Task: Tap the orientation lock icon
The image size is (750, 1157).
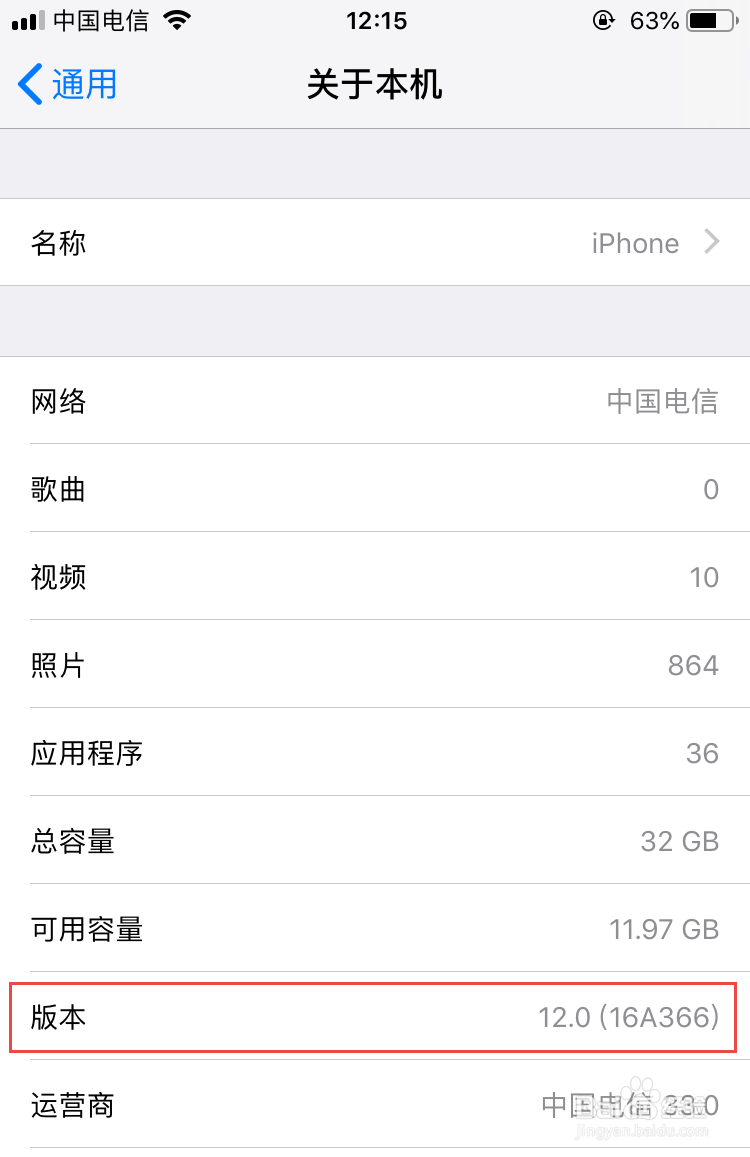Action: (x=604, y=19)
